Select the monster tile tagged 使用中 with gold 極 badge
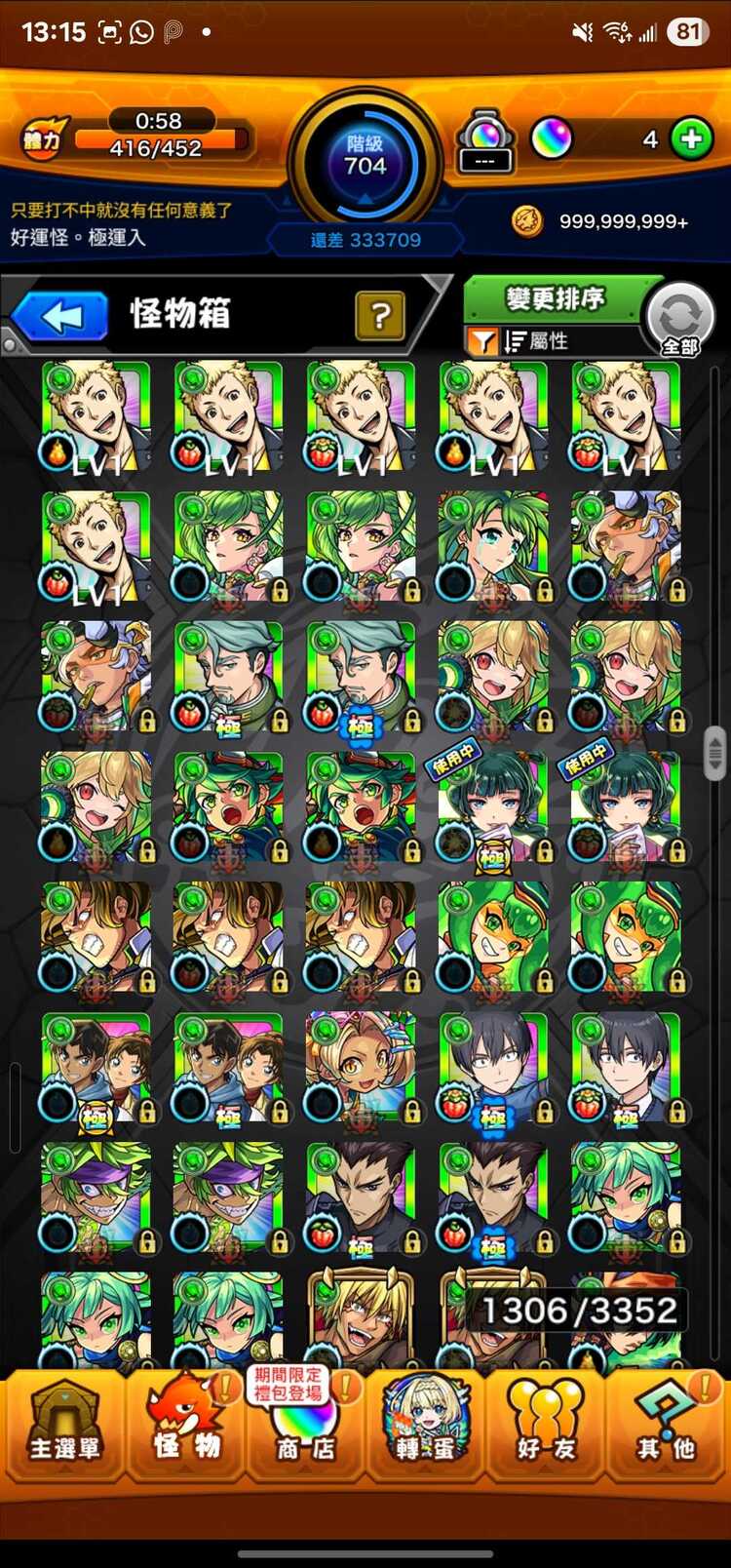731x1568 pixels. tap(493, 807)
